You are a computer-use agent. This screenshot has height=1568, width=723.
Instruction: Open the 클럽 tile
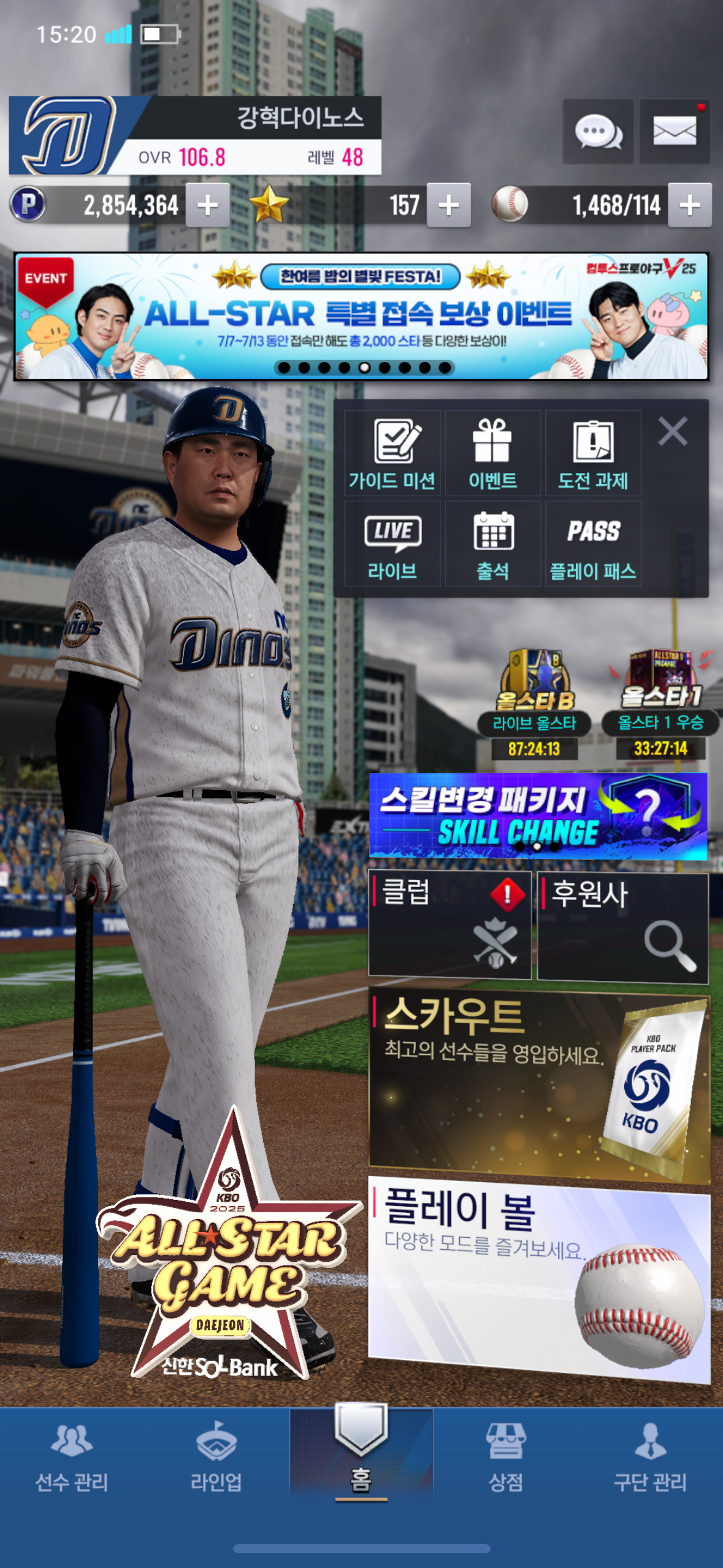click(449, 925)
